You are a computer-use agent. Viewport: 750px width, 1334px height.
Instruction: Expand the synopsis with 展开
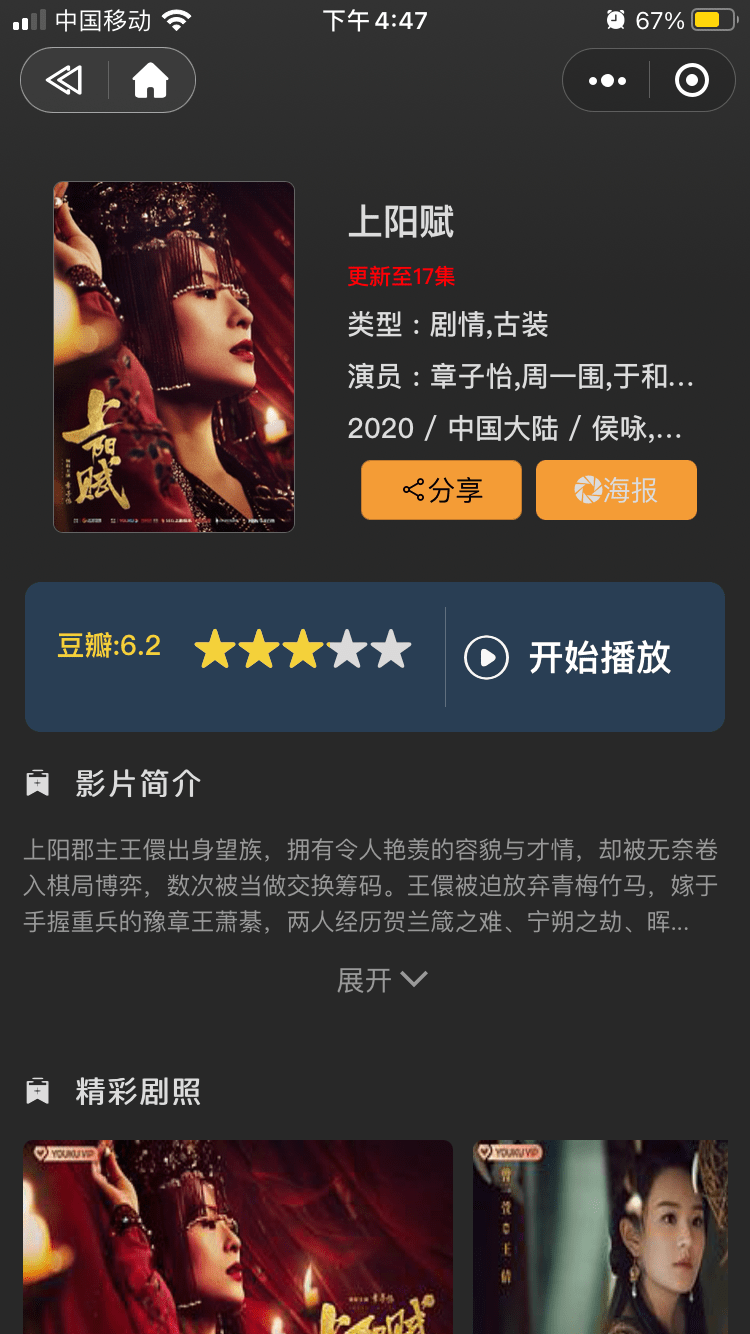coord(382,980)
